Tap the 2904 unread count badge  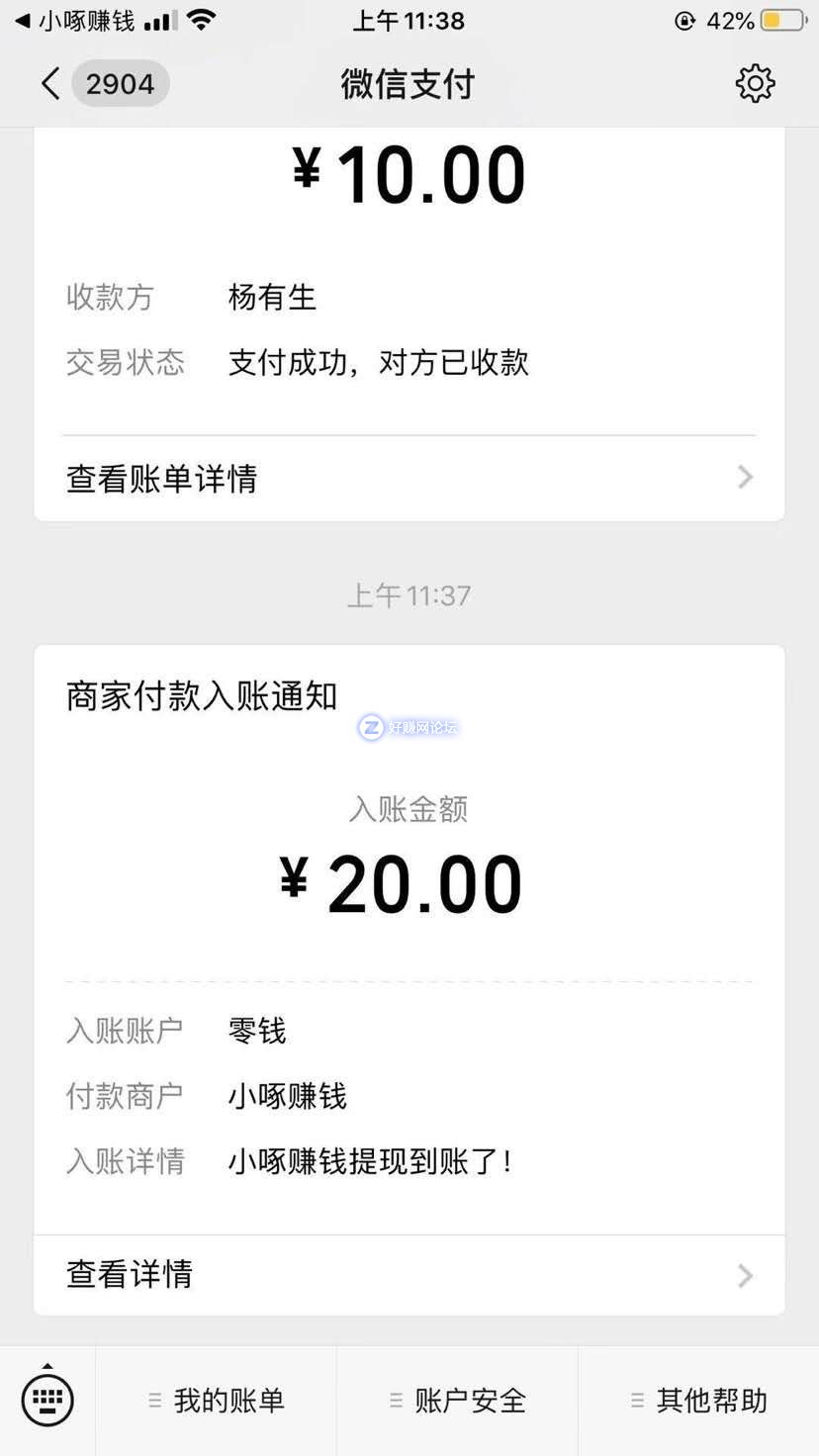click(x=120, y=83)
